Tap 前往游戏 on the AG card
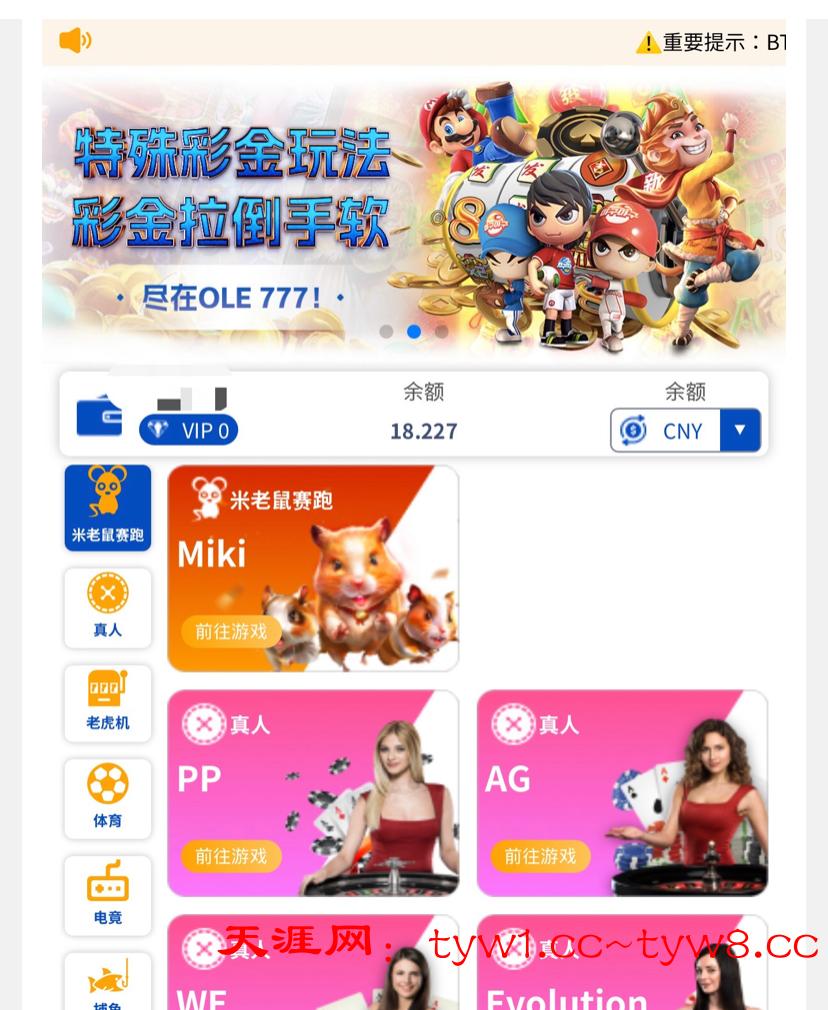This screenshot has height=1010, width=828. coord(540,856)
